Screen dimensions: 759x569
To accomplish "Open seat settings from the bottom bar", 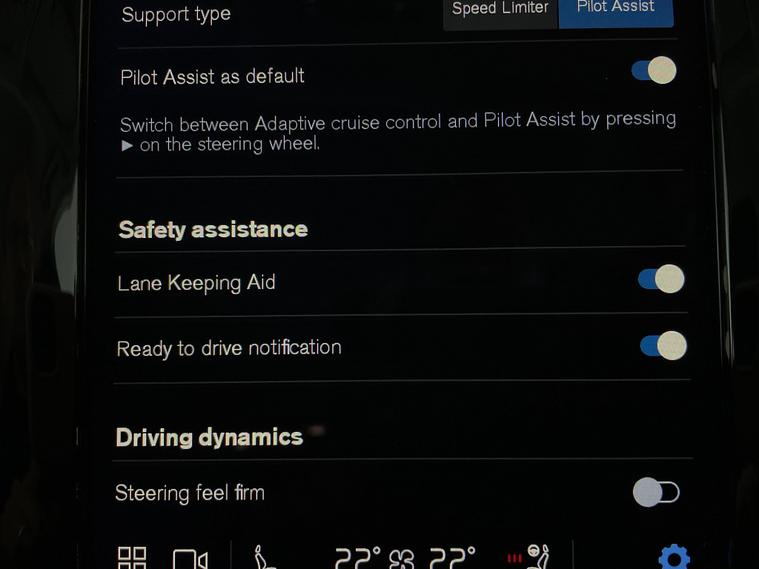I will [x=265, y=557].
